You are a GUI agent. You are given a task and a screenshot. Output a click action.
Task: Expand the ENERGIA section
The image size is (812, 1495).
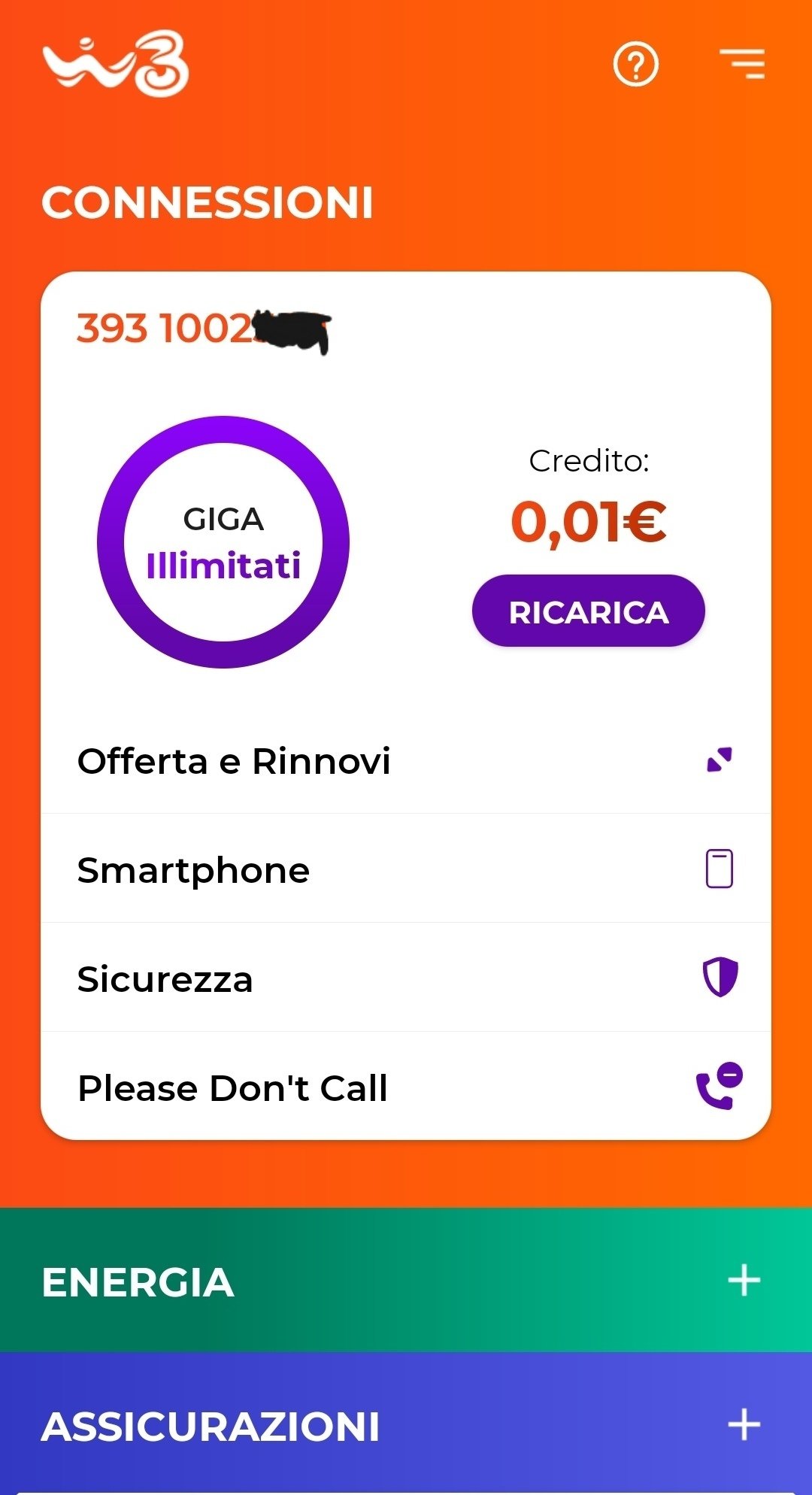(x=744, y=1280)
